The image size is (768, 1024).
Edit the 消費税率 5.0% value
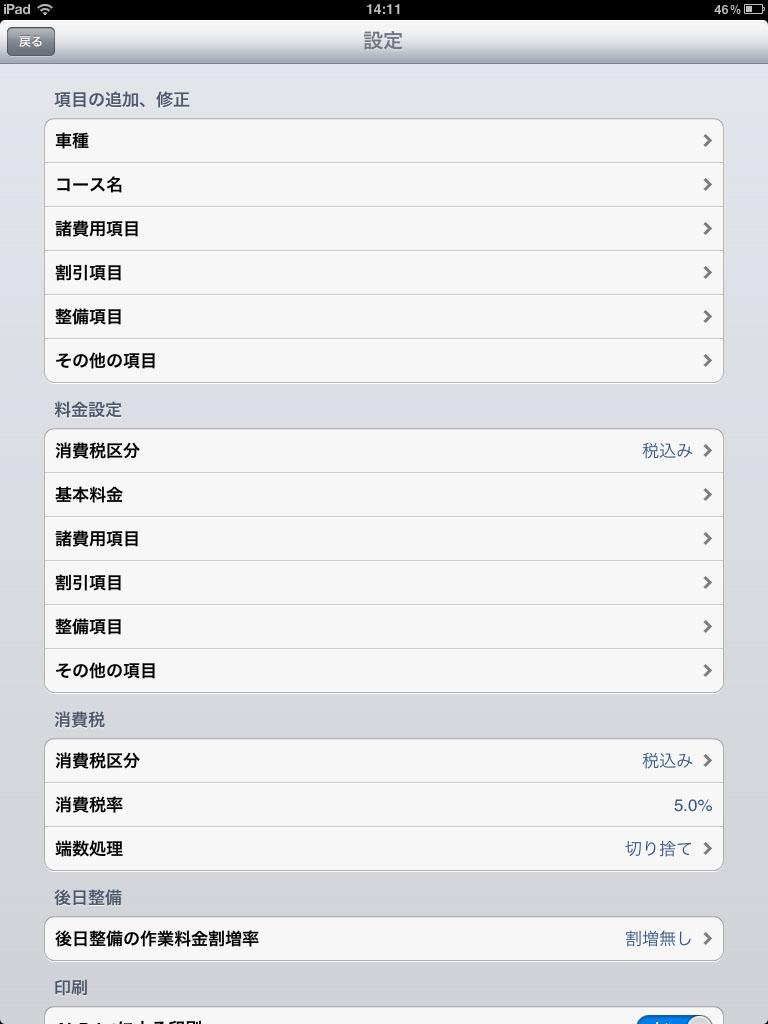click(x=692, y=805)
